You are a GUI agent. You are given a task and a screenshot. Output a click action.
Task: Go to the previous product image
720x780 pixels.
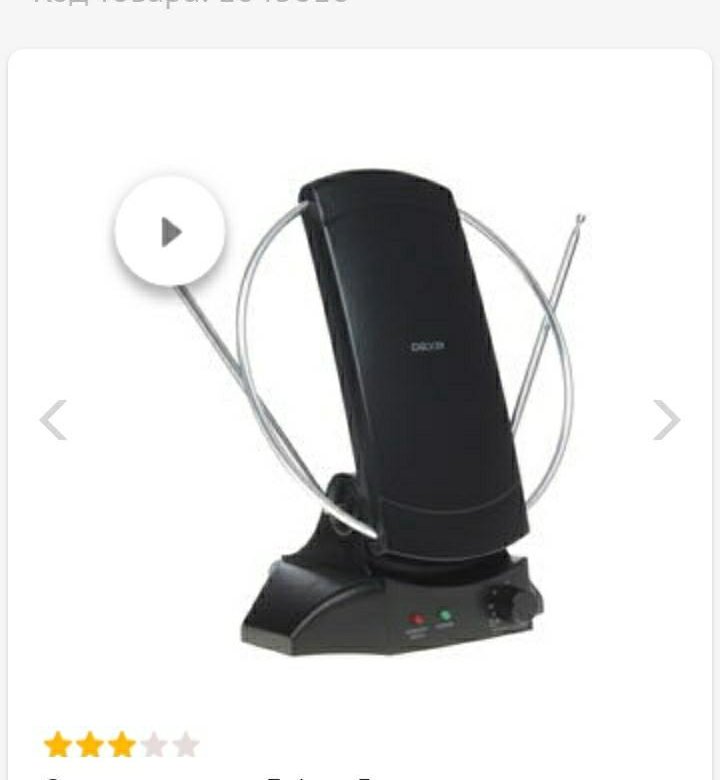(x=53, y=420)
